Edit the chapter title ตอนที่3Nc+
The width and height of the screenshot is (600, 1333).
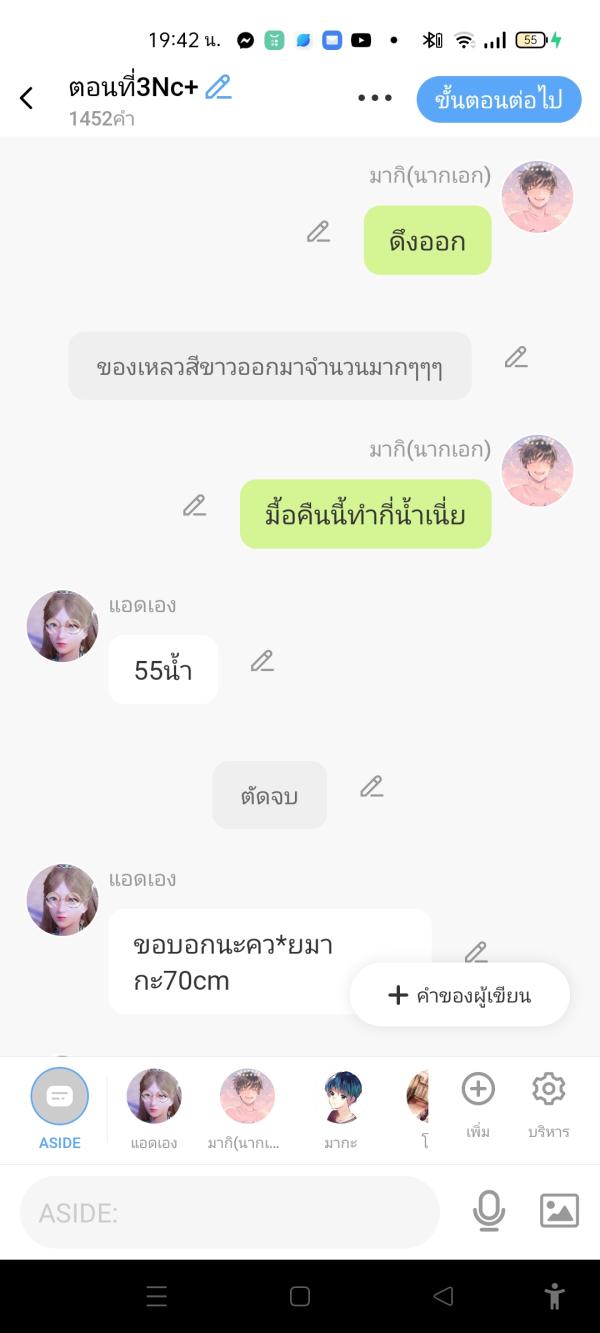(x=218, y=88)
